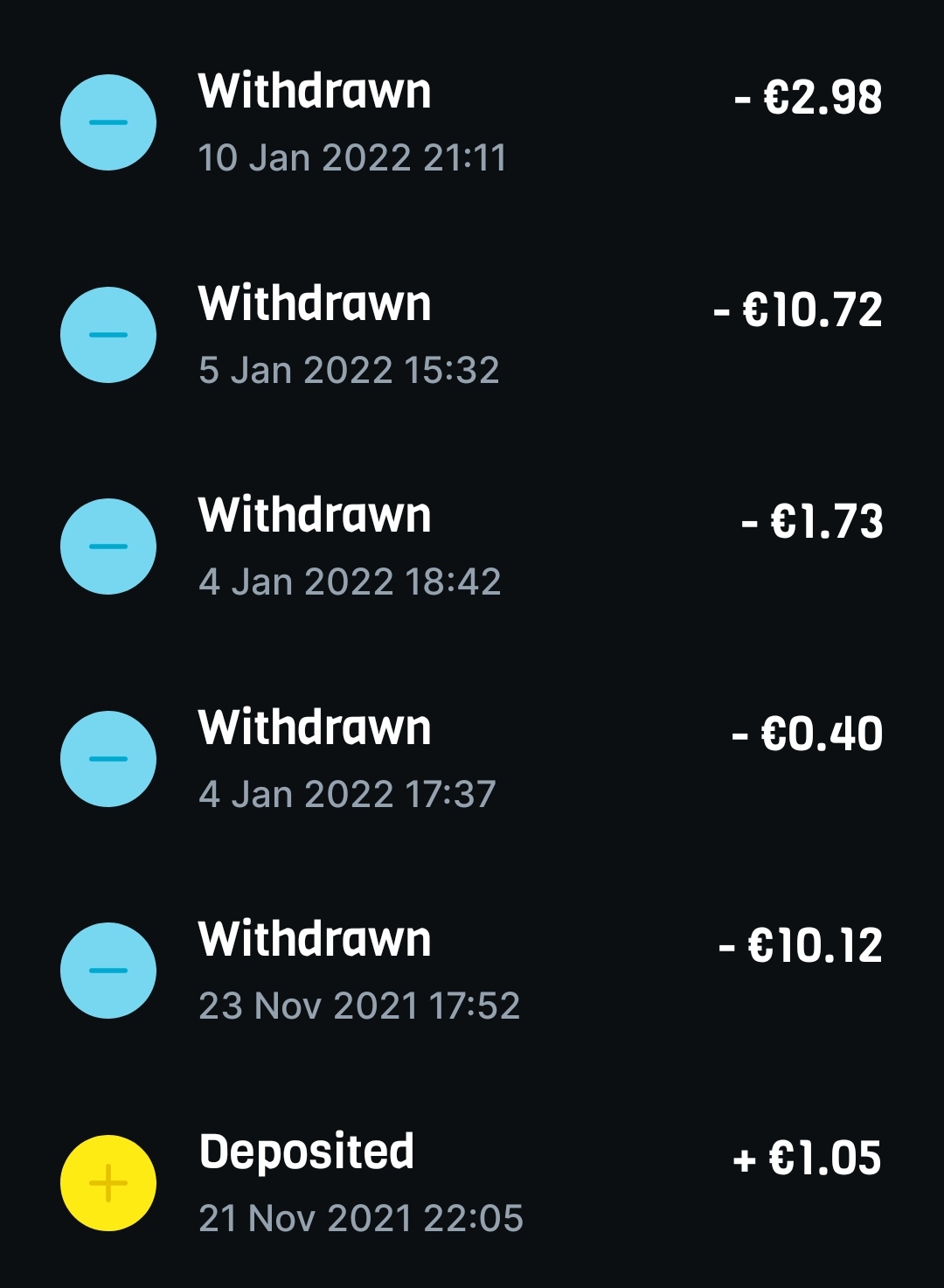Image resolution: width=944 pixels, height=1288 pixels.
Task: Show details of the €0.40 withdrawal
Action: (x=472, y=759)
